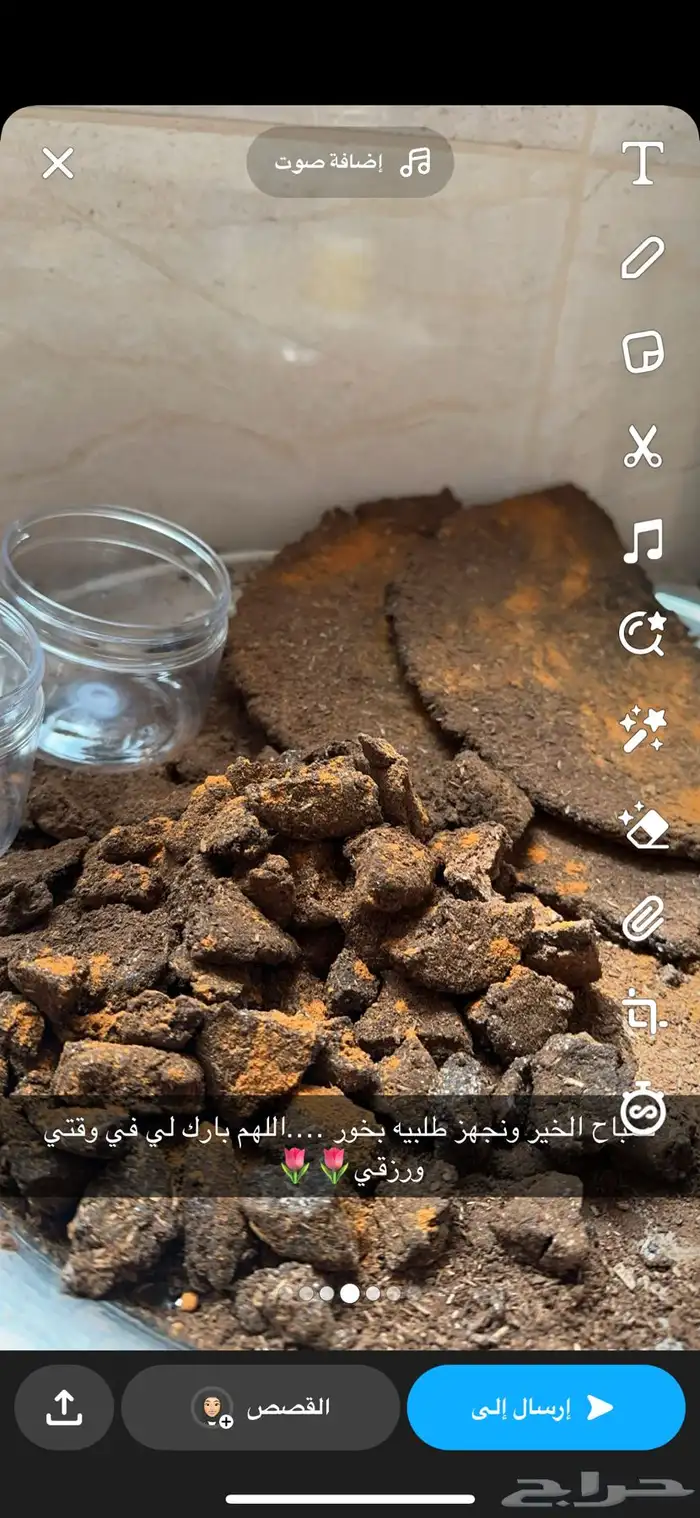Open the crop tool

click(642, 1012)
